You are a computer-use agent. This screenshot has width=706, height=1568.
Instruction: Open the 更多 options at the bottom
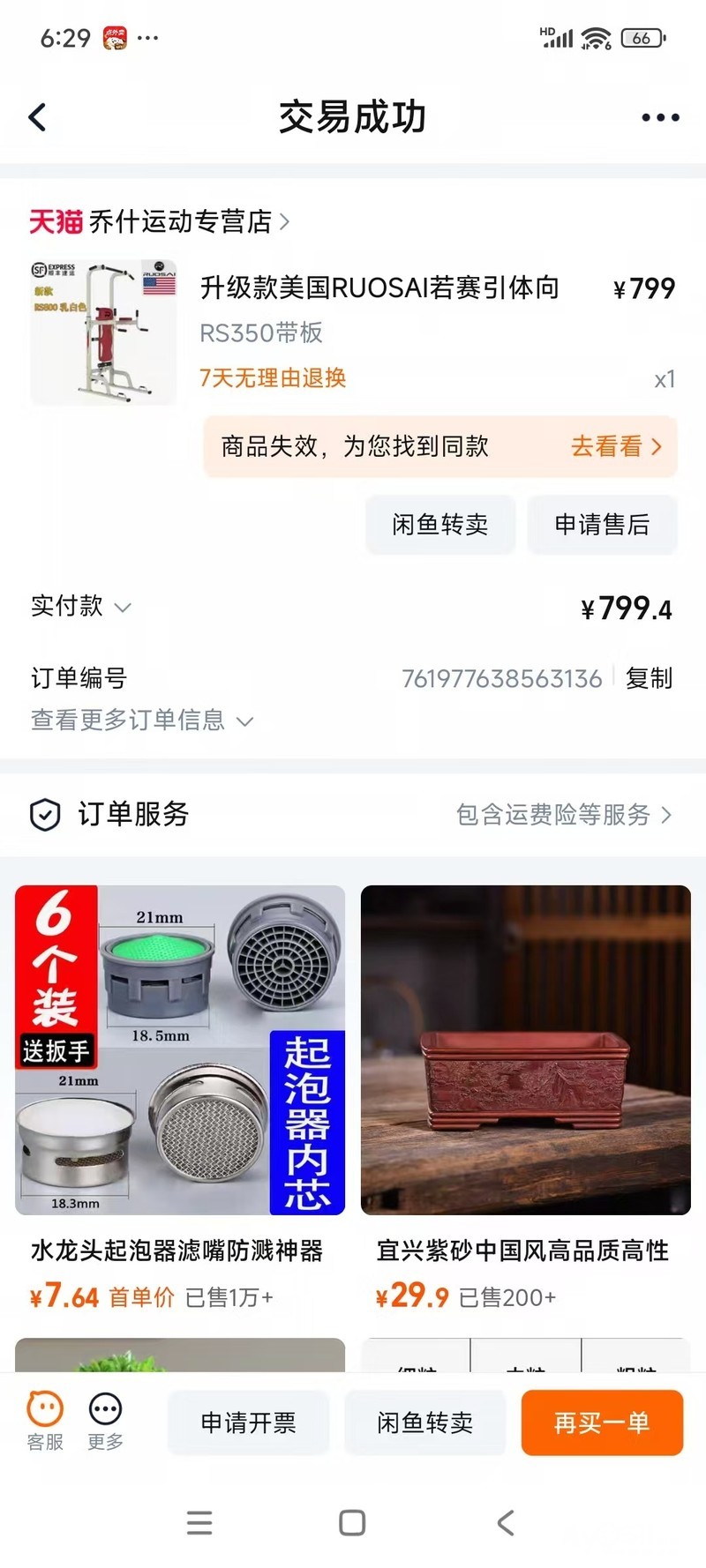106,1421
